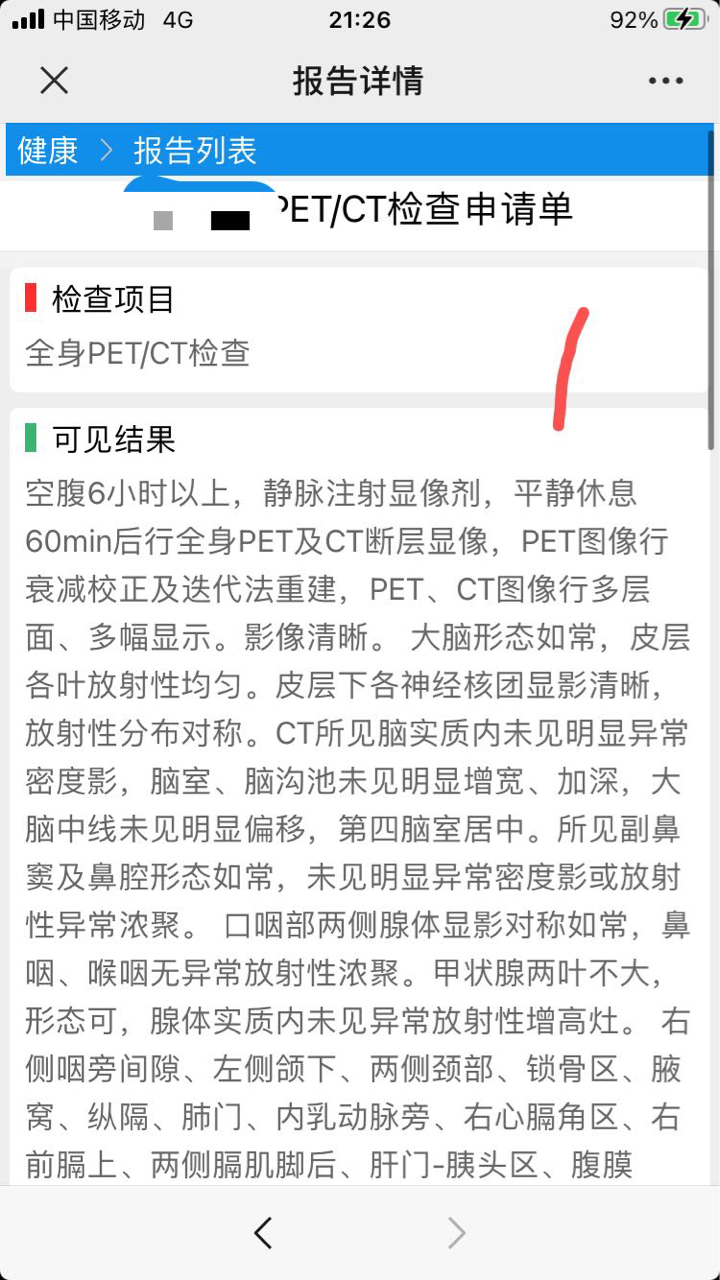
Task: Tap the browser back arrow
Action: (x=263, y=1233)
